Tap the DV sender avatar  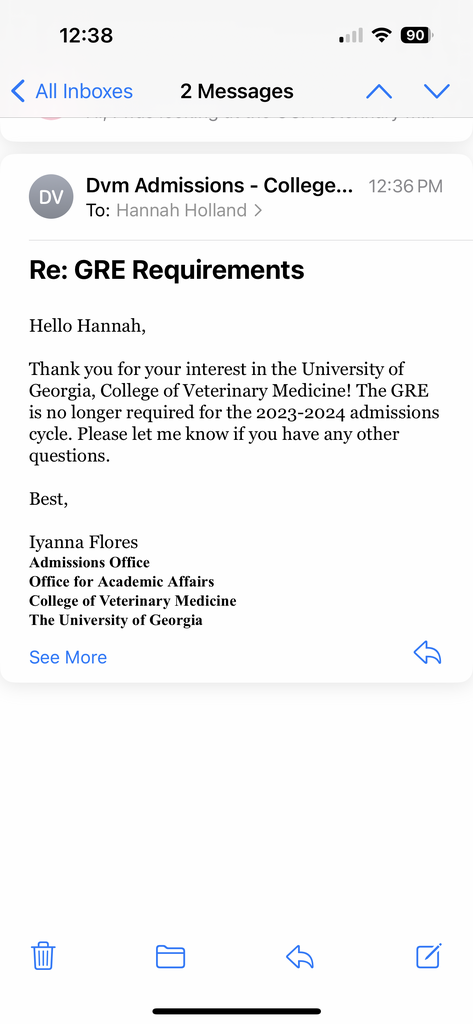pos(51,197)
